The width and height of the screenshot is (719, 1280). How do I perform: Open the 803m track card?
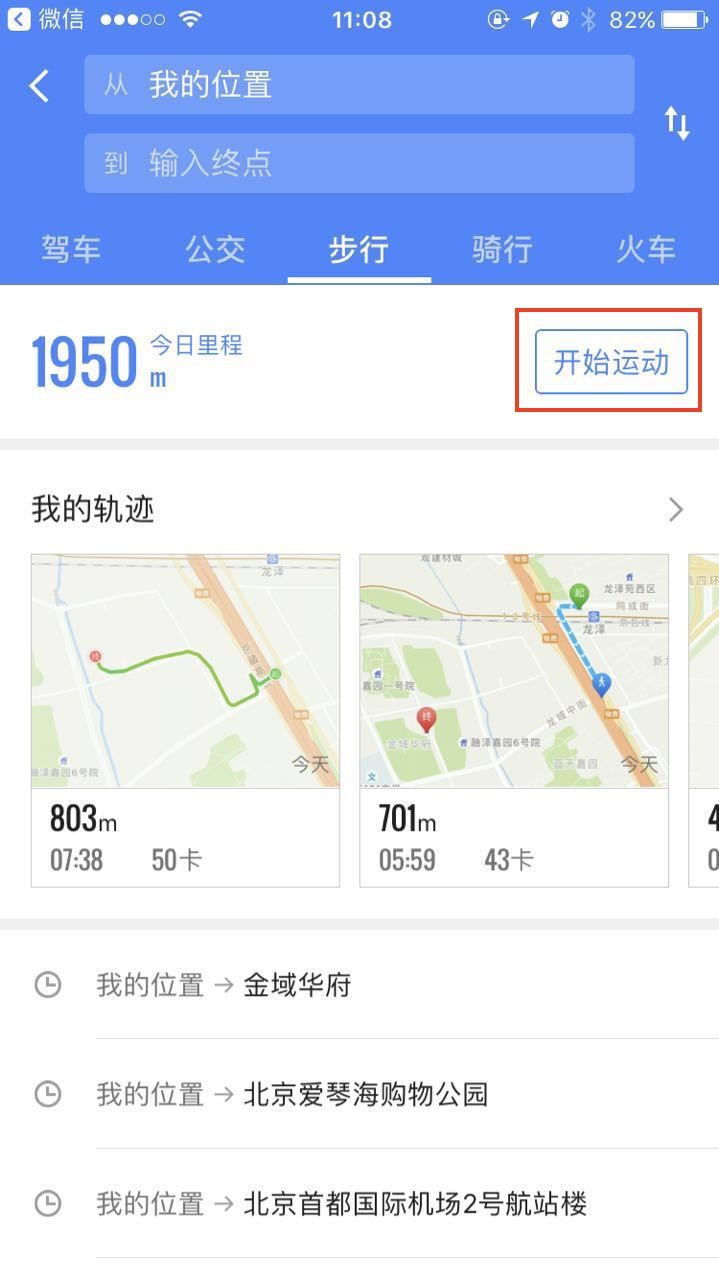point(185,720)
